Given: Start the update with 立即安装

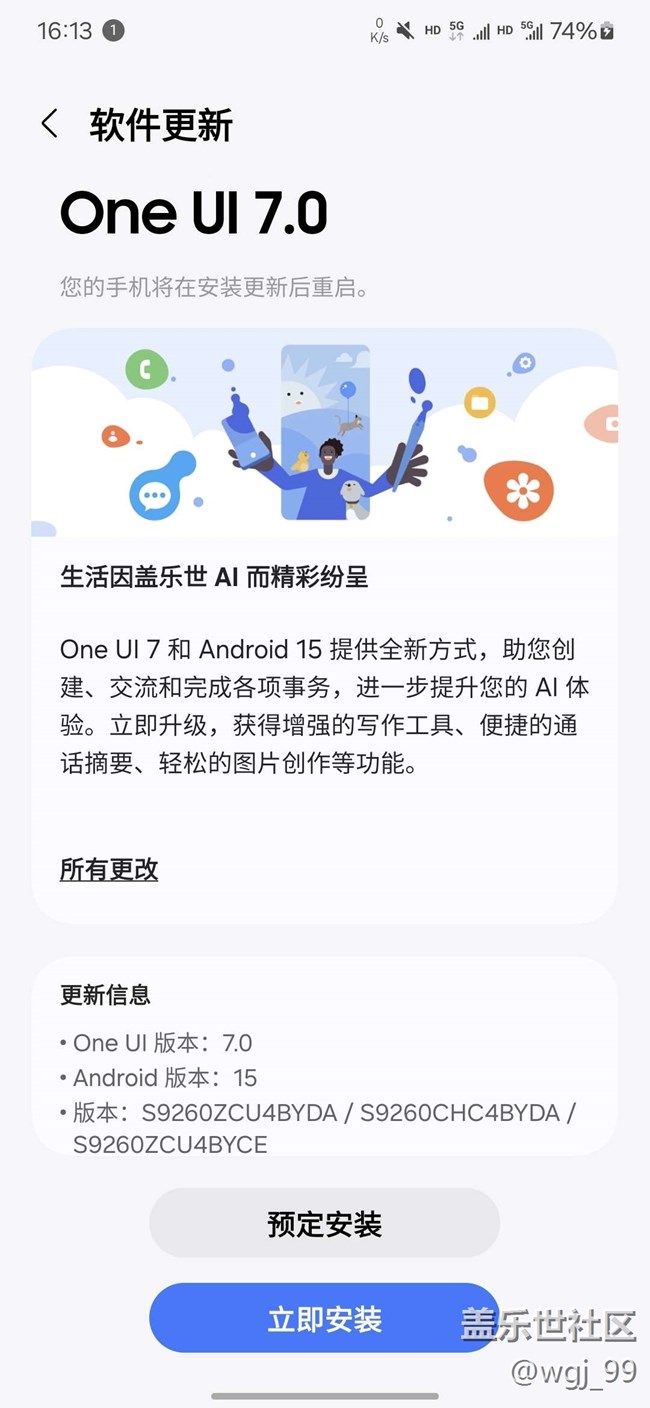Looking at the screenshot, I should coord(324,1319).
